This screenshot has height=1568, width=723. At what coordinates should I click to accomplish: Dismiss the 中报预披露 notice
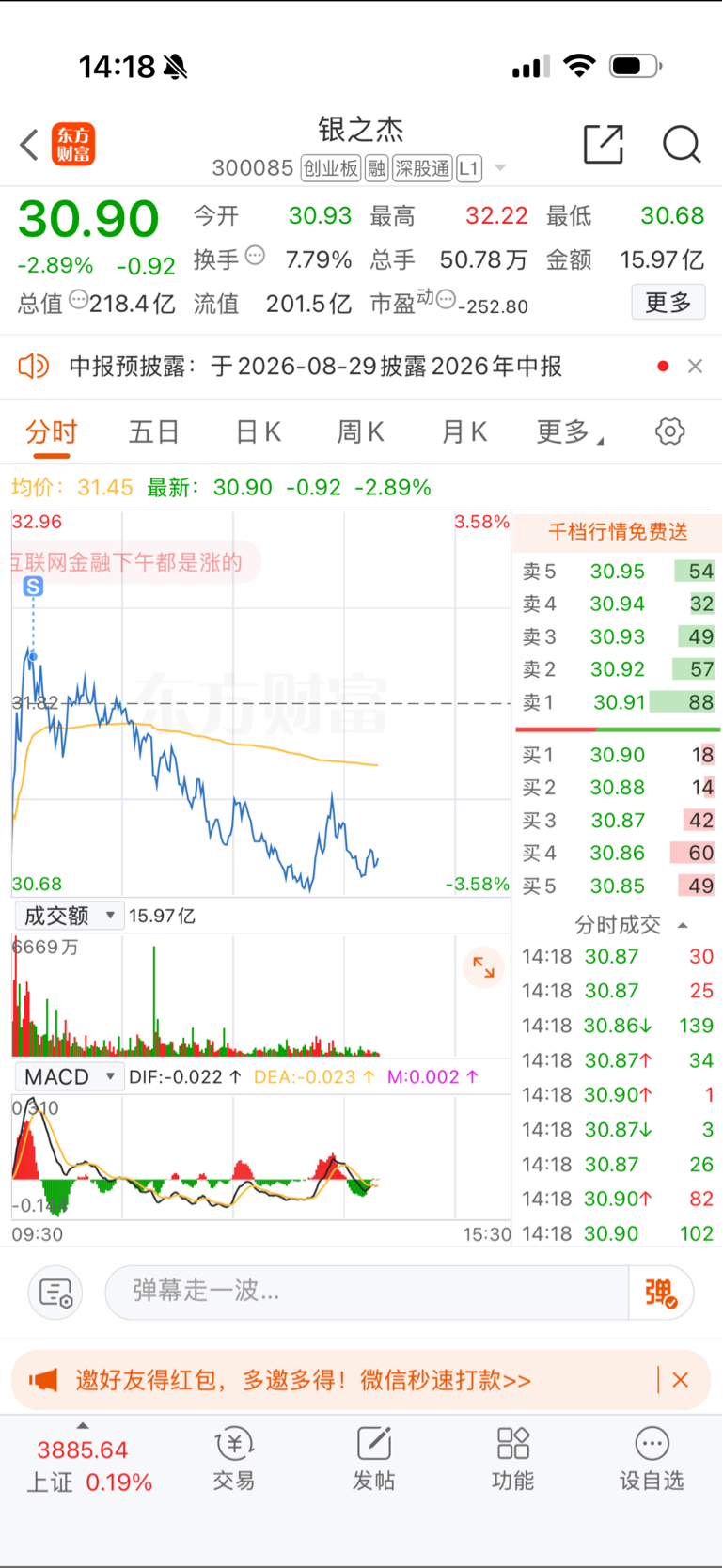click(696, 367)
